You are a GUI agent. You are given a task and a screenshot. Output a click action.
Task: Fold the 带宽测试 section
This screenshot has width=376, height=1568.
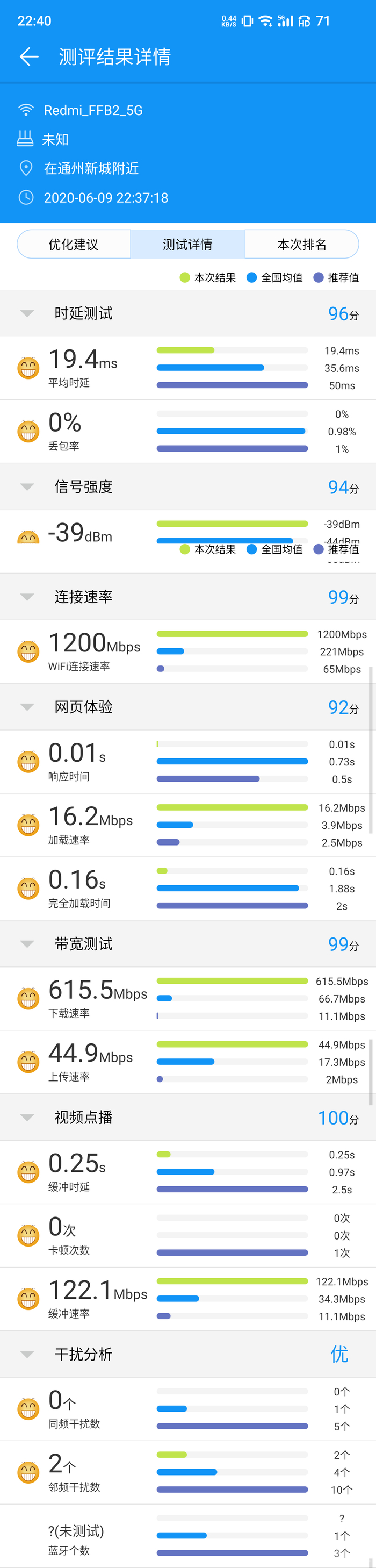[27, 944]
